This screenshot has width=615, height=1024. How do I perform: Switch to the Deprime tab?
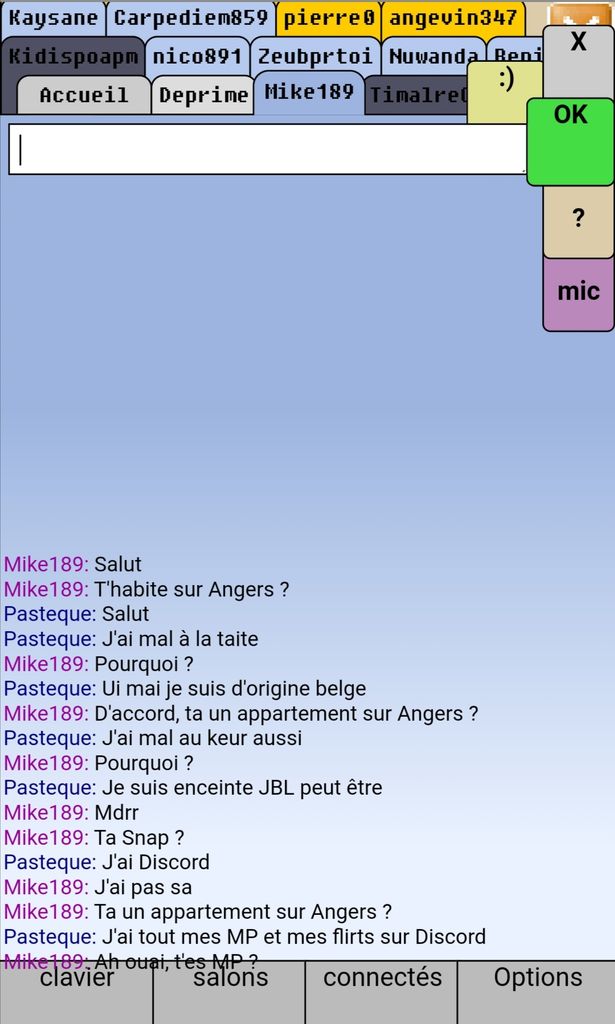[203, 95]
